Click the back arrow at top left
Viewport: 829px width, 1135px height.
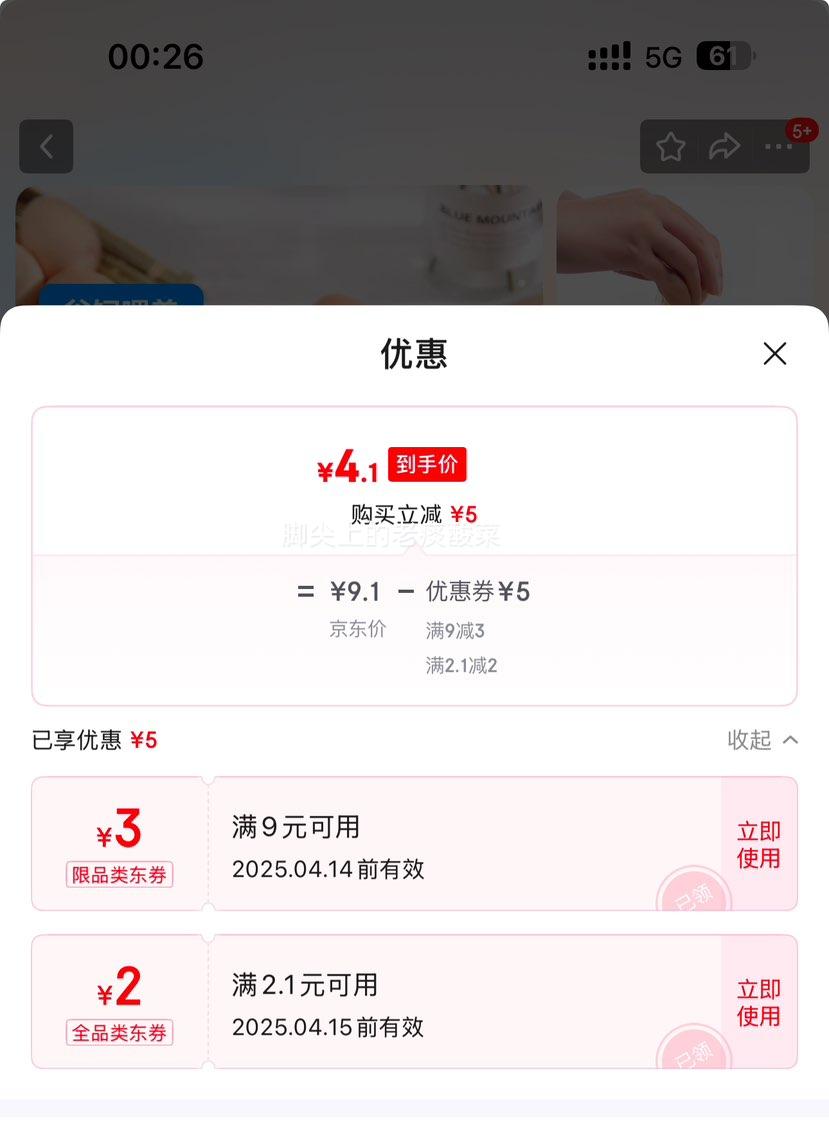pyautogui.click(x=46, y=146)
